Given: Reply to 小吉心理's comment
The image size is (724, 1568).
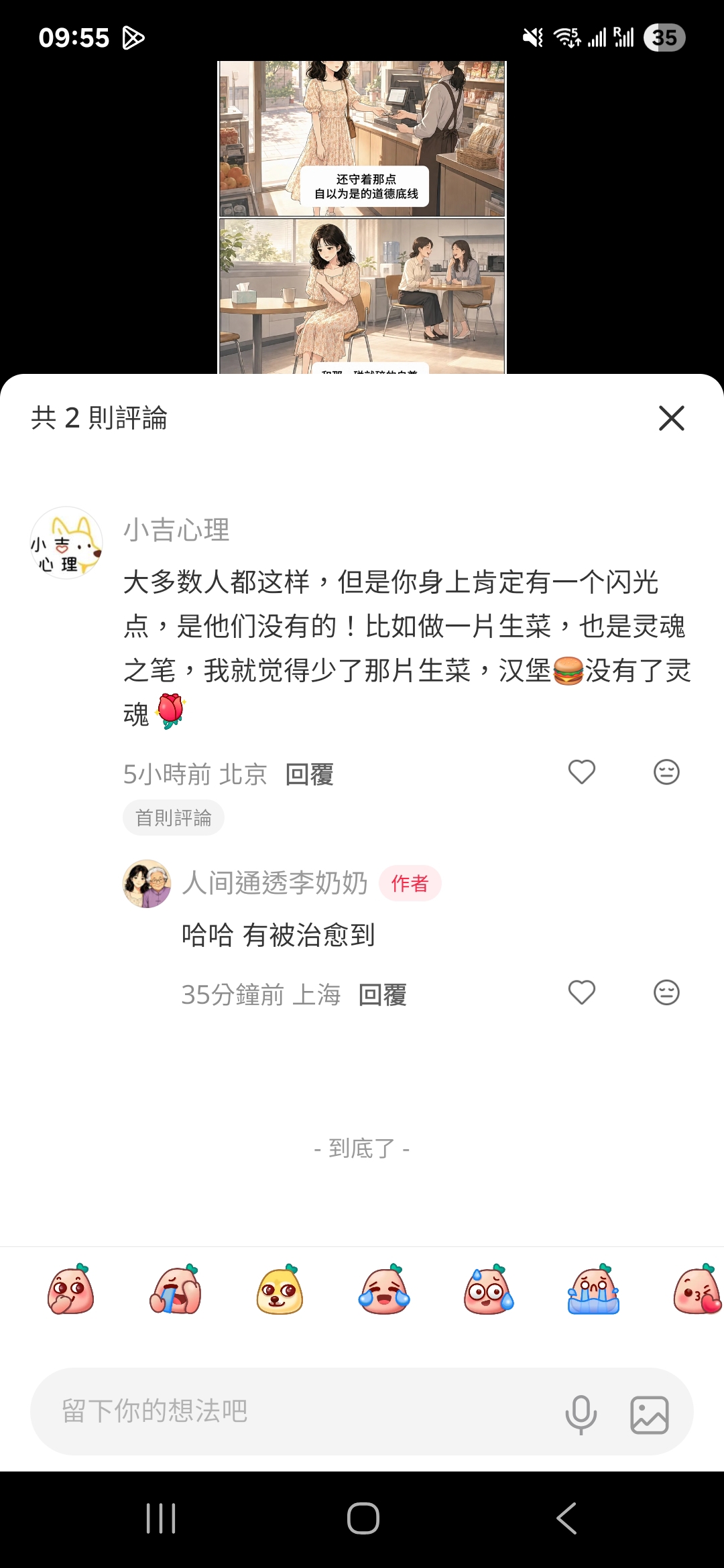Looking at the screenshot, I should click(309, 775).
